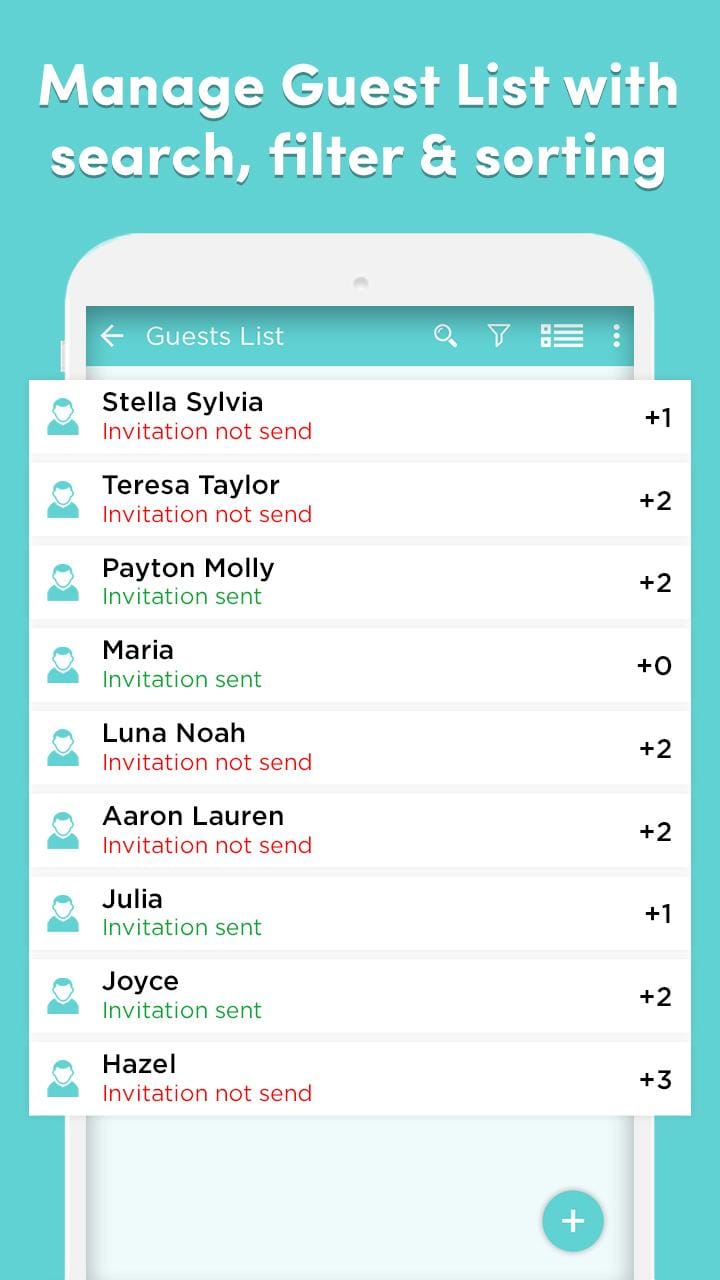Open the three-dot overflow menu
Viewport: 720px width, 1280px height.
coord(617,336)
